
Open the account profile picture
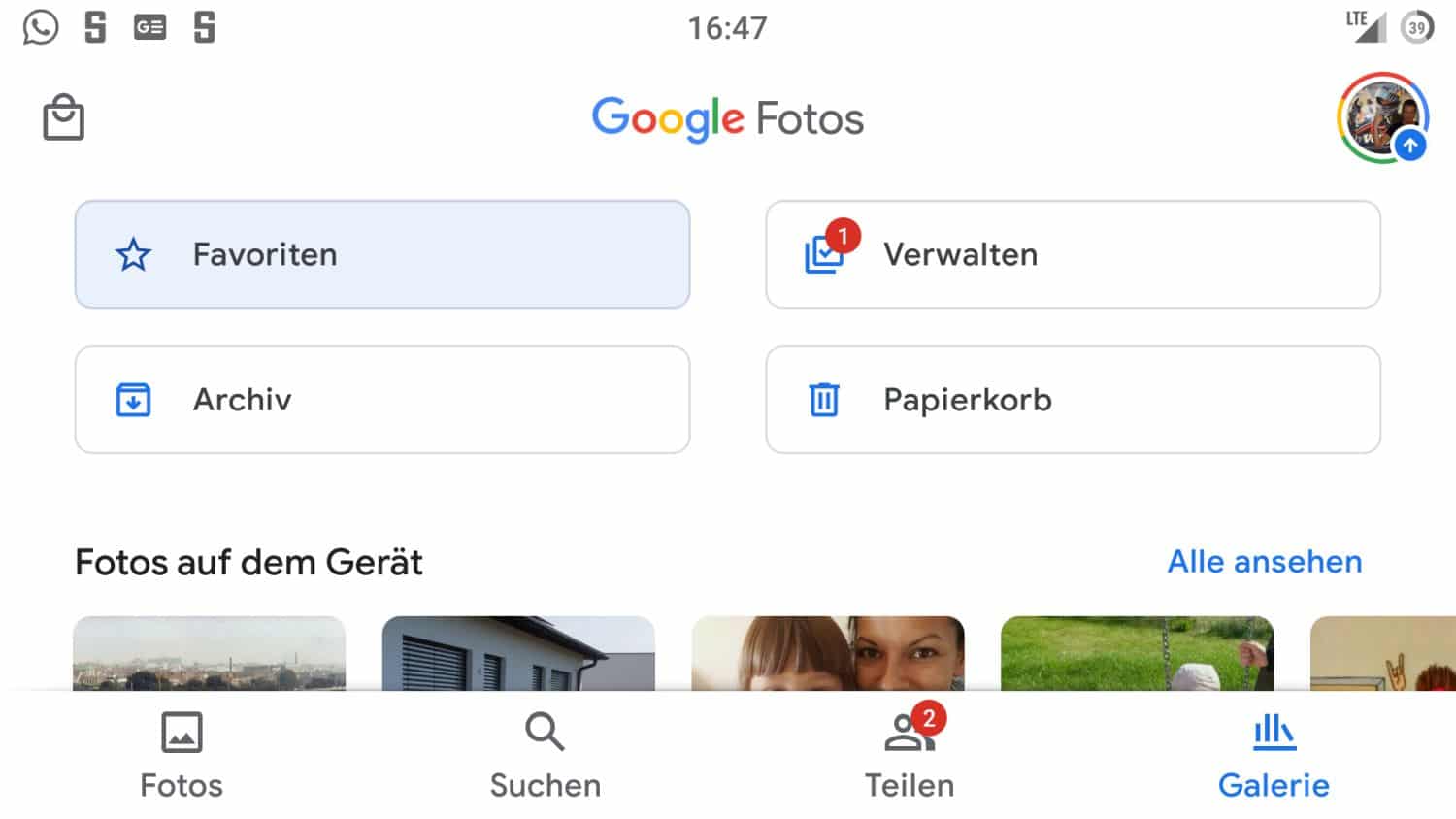click(1382, 117)
